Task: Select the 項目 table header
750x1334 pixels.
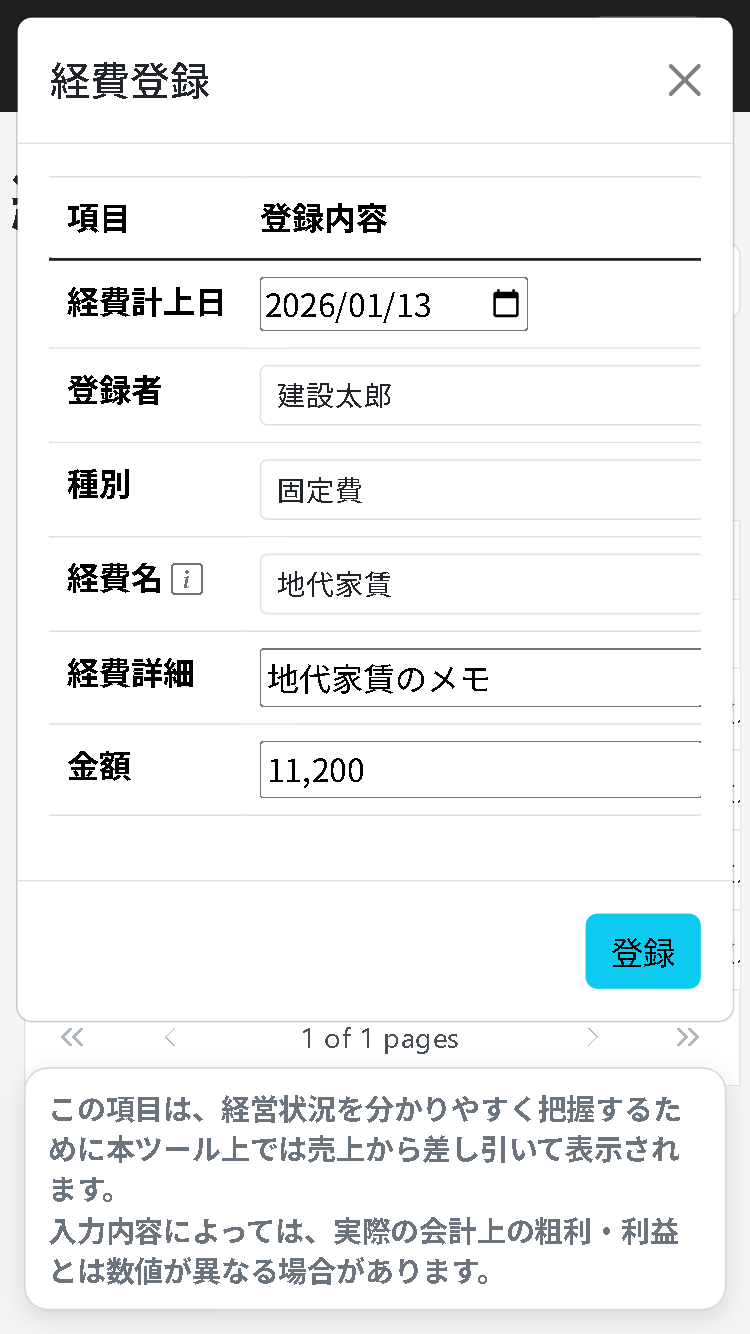Action: coord(97,219)
